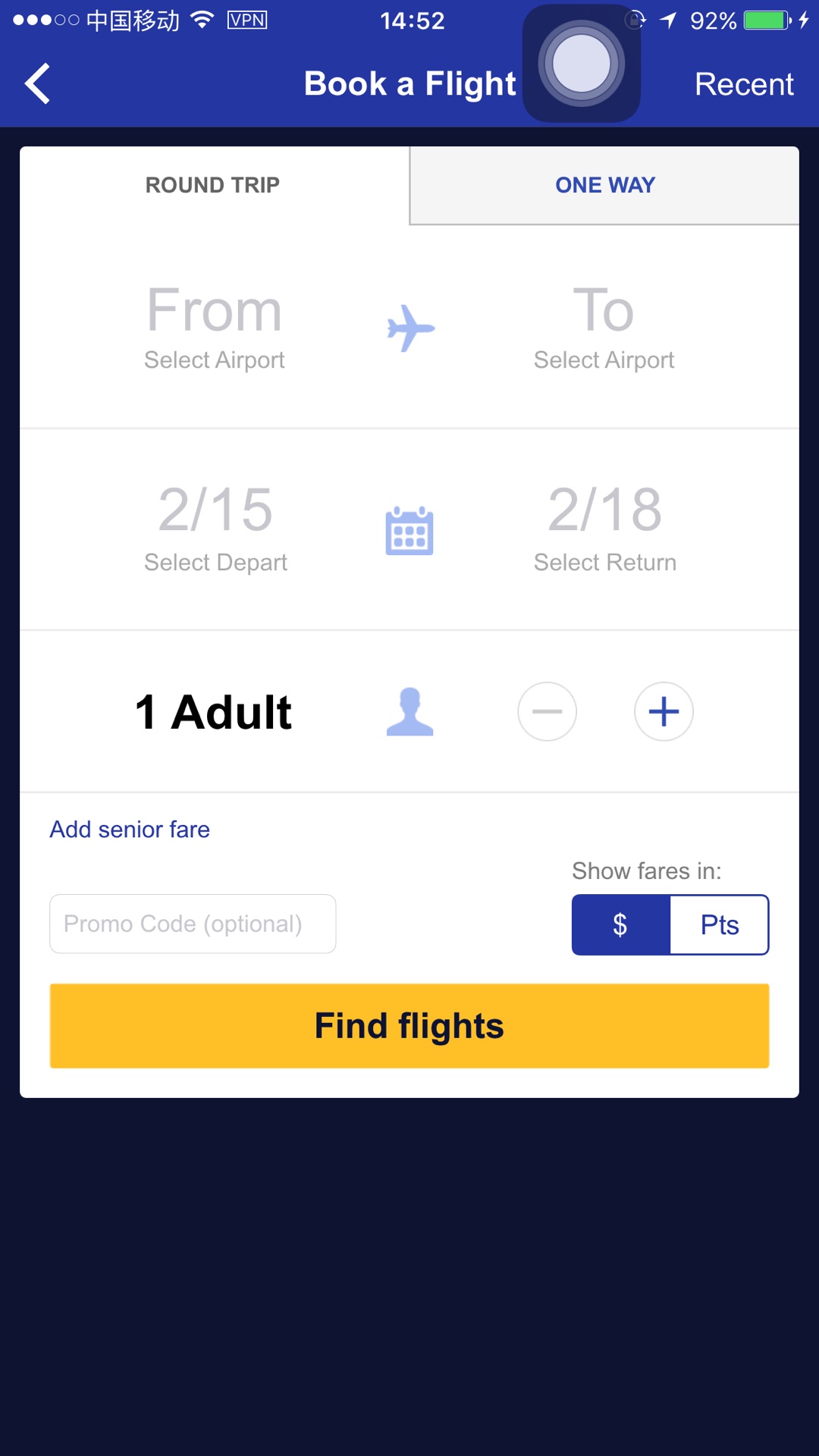819x1456 pixels.
Task: Select the To destination airport
Action: pyautogui.click(x=604, y=328)
